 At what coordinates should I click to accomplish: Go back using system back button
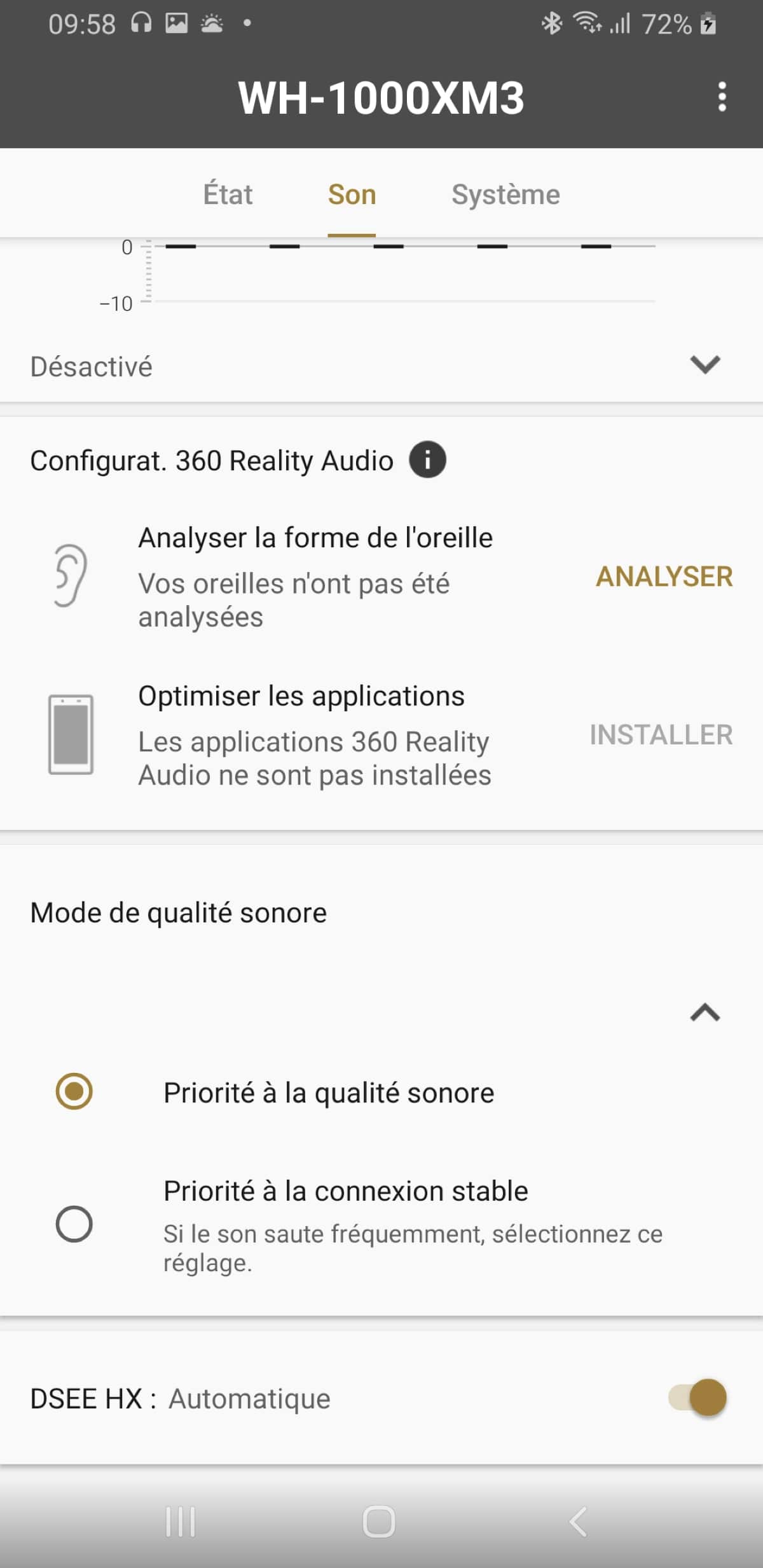coord(578,1522)
